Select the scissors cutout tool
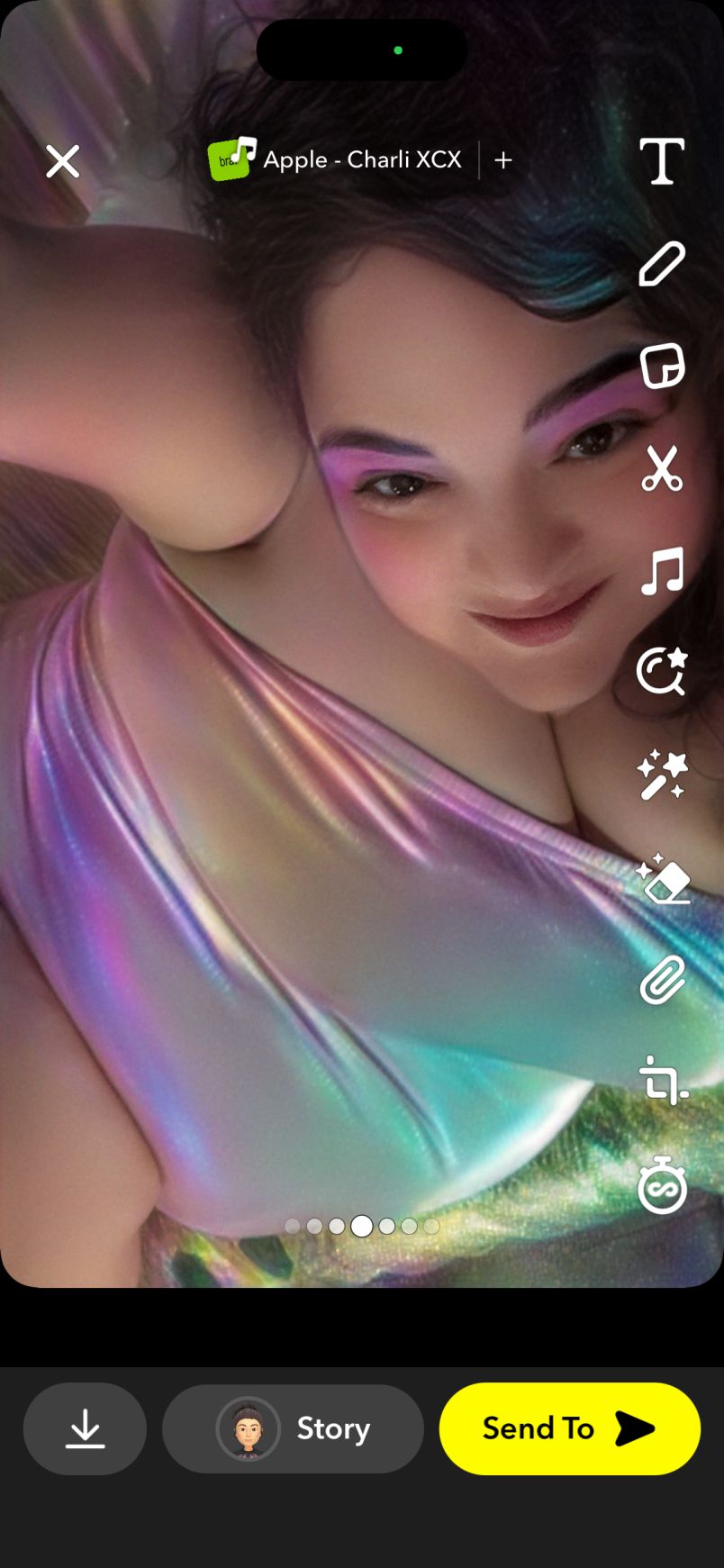Viewport: 724px width, 1568px height. (662, 468)
